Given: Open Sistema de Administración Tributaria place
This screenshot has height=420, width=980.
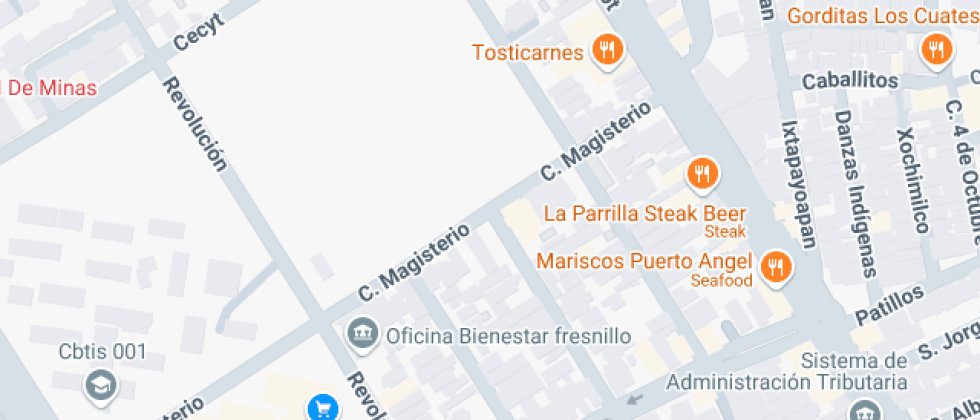Looking at the screenshot, I should click(x=865, y=410).
